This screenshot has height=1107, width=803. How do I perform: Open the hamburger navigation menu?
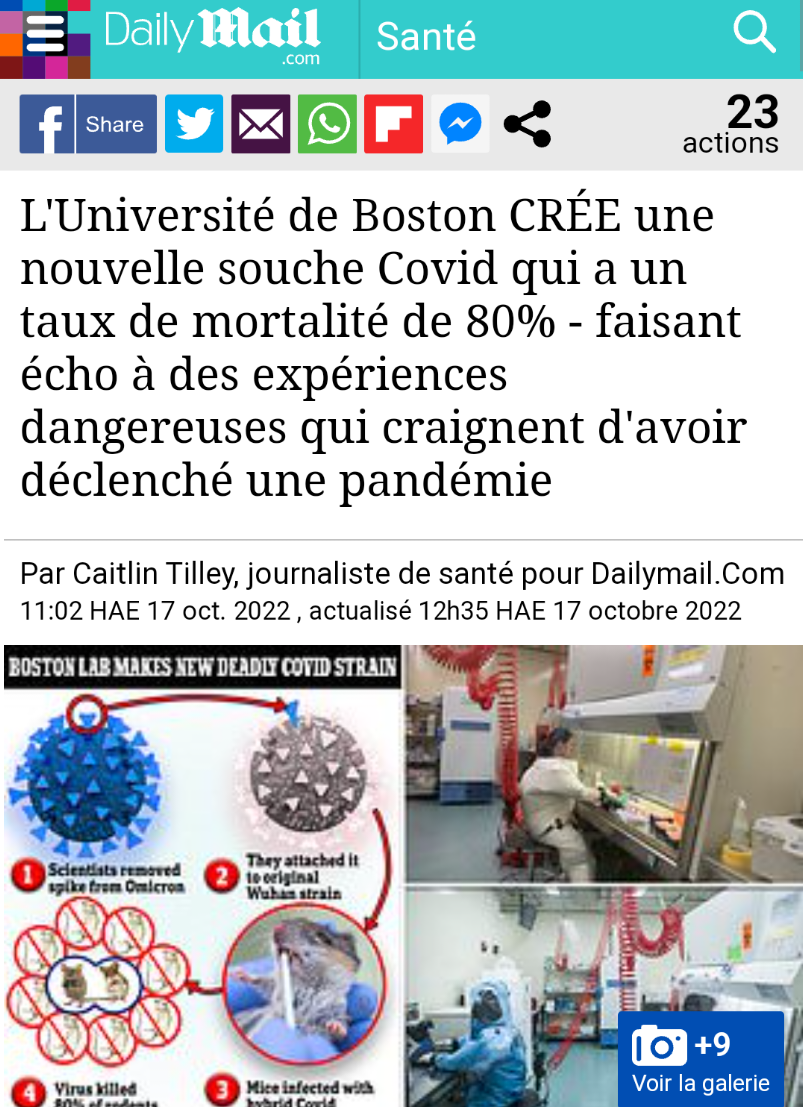point(45,36)
